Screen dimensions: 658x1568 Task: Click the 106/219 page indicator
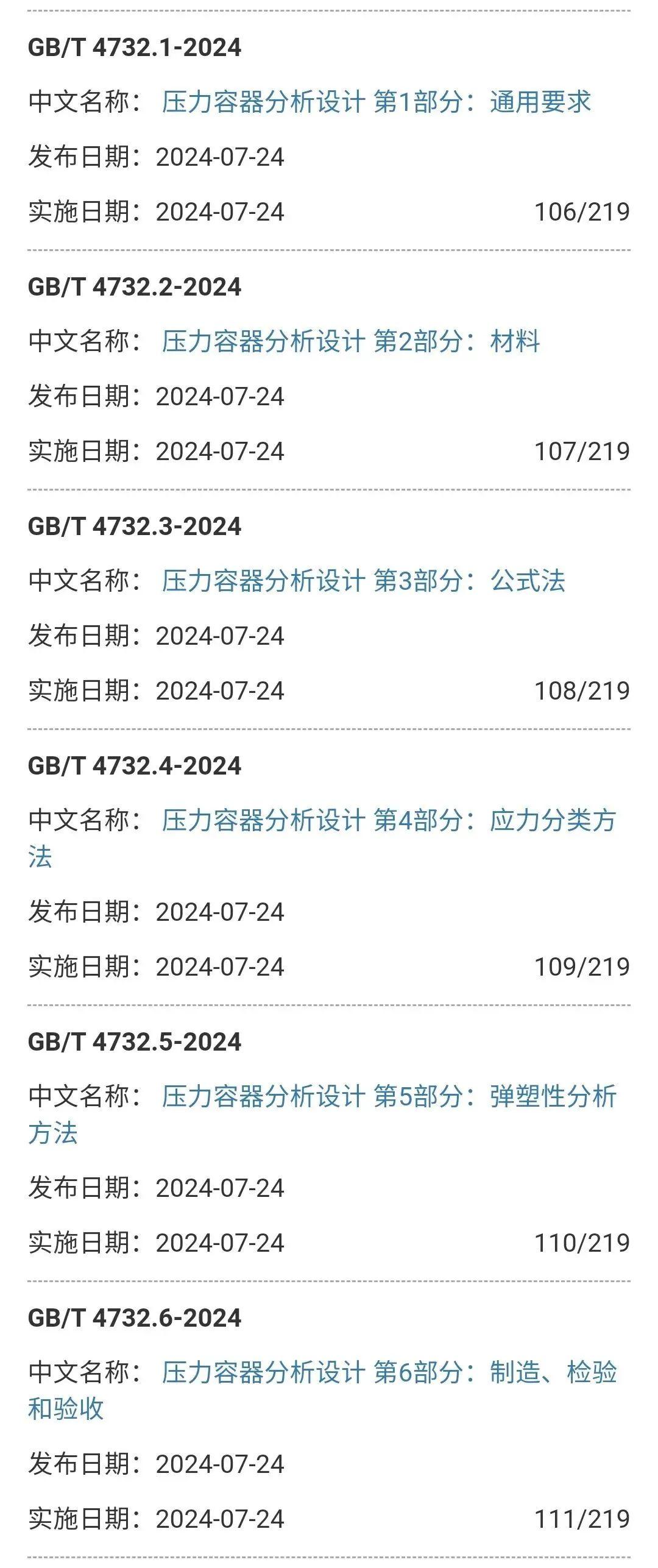[583, 213]
